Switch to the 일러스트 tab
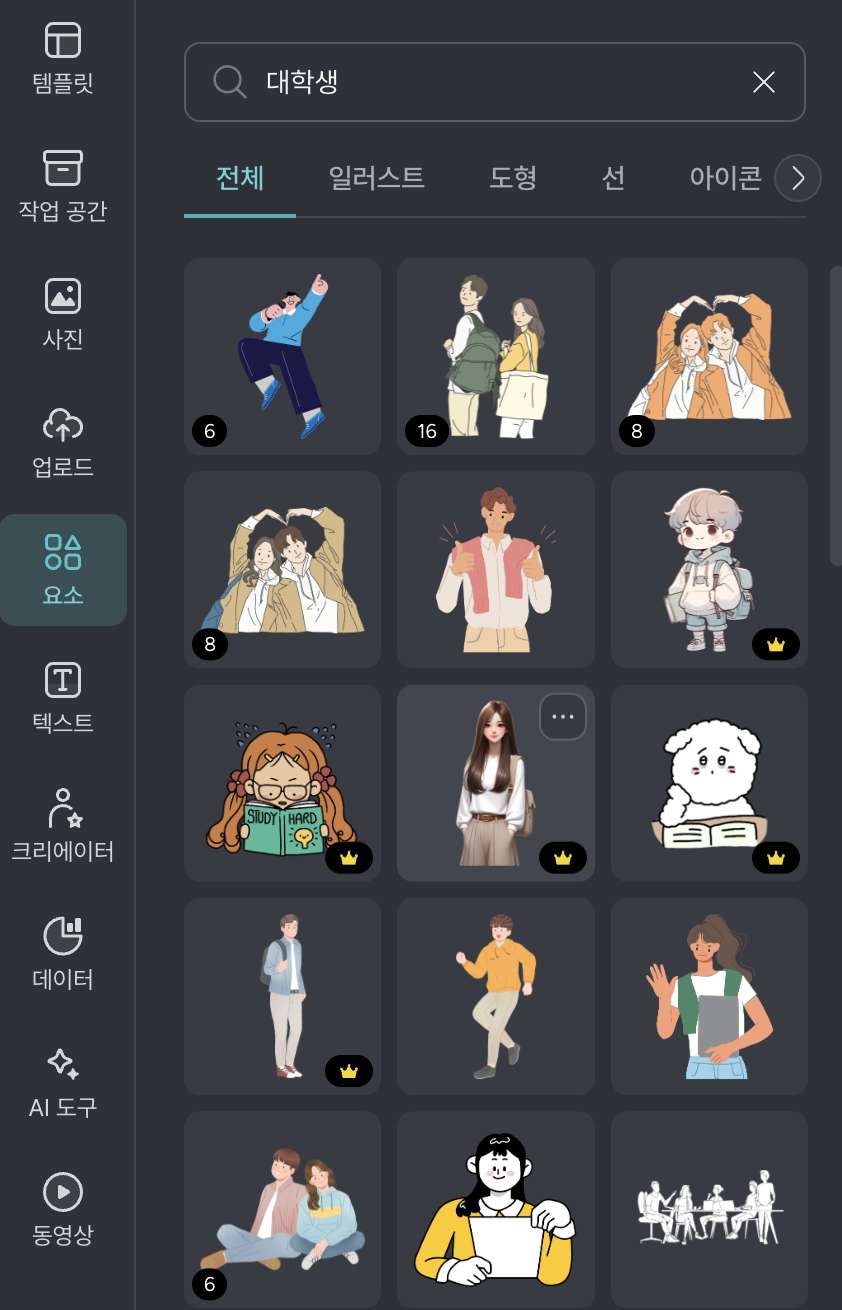842x1310 pixels. tap(376, 178)
